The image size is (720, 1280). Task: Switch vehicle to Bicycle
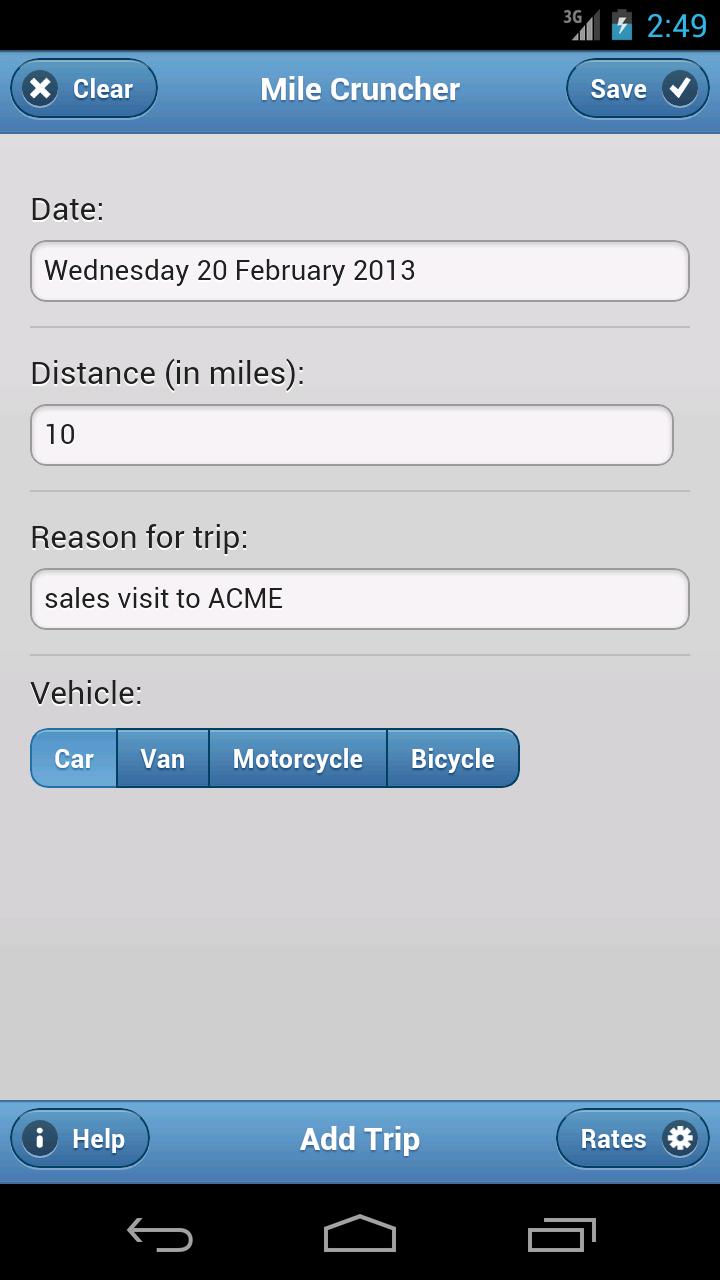coord(453,758)
